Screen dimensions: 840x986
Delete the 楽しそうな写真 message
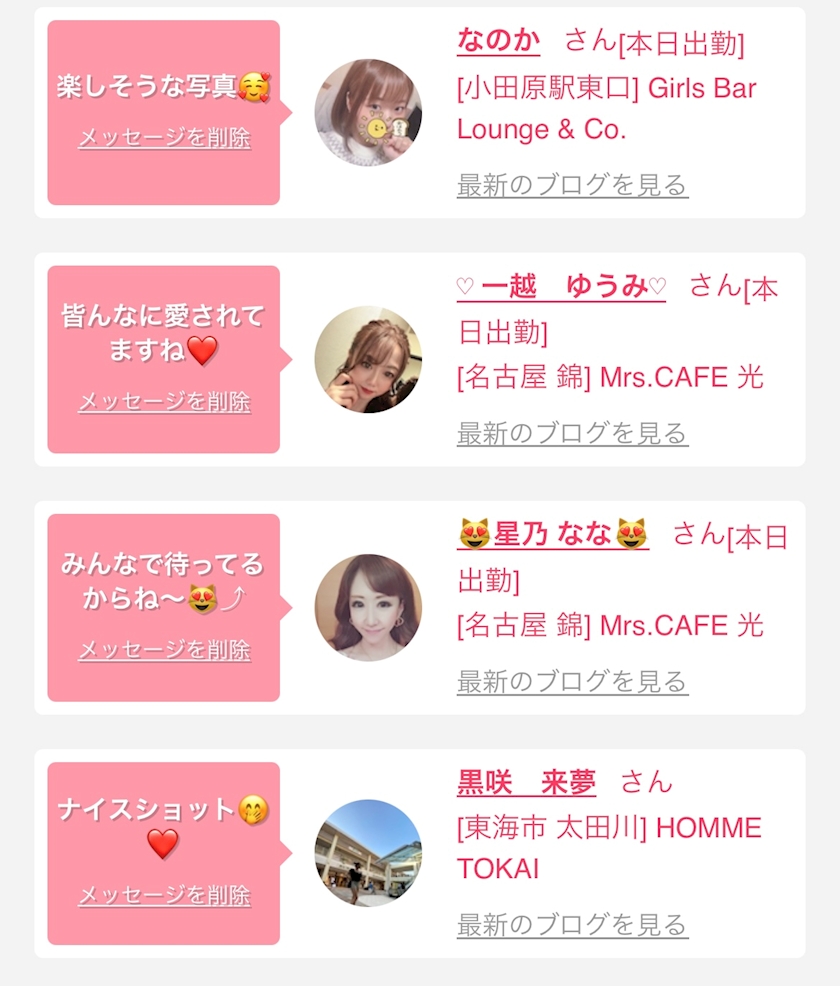[x=164, y=138]
